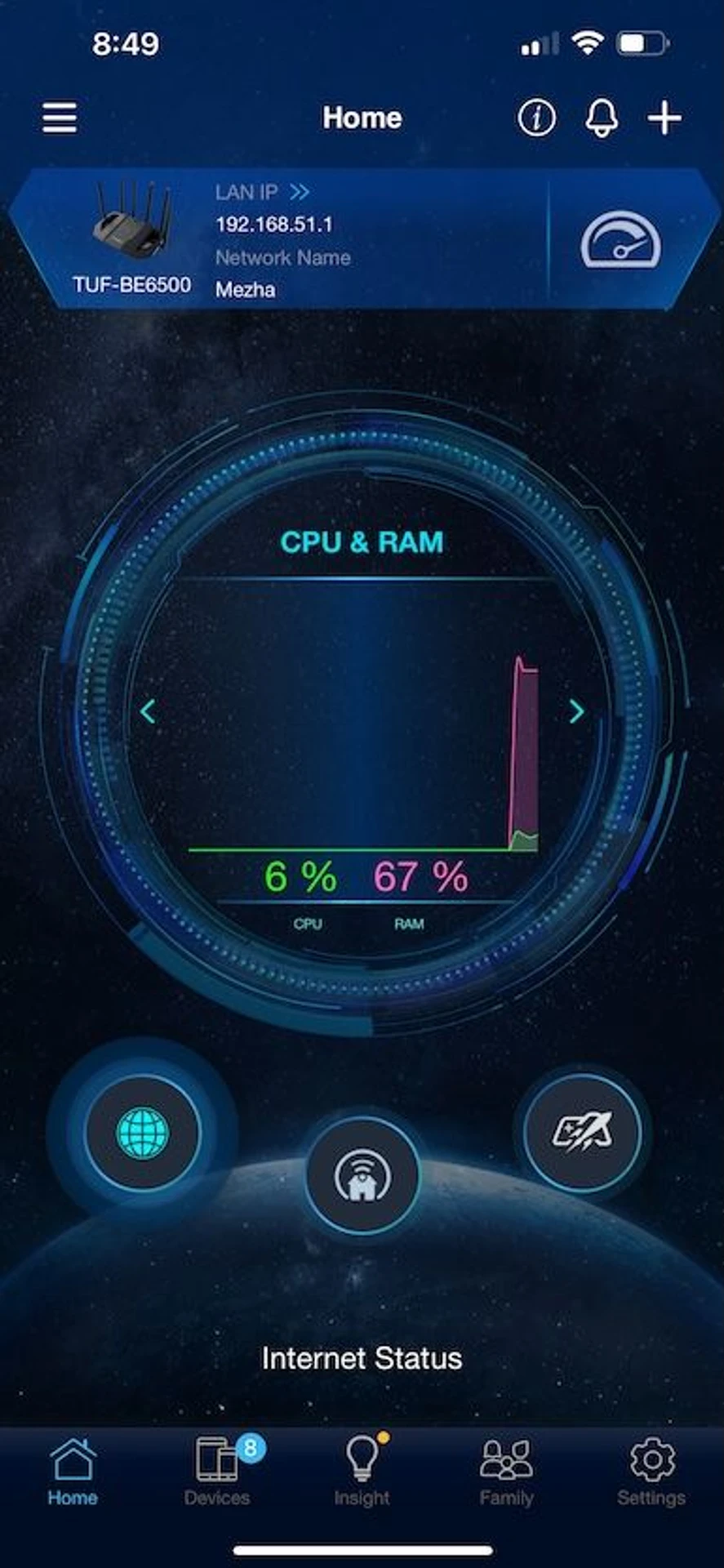Open the info icon
The width and height of the screenshot is (724, 1568).
pyautogui.click(x=536, y=118)
